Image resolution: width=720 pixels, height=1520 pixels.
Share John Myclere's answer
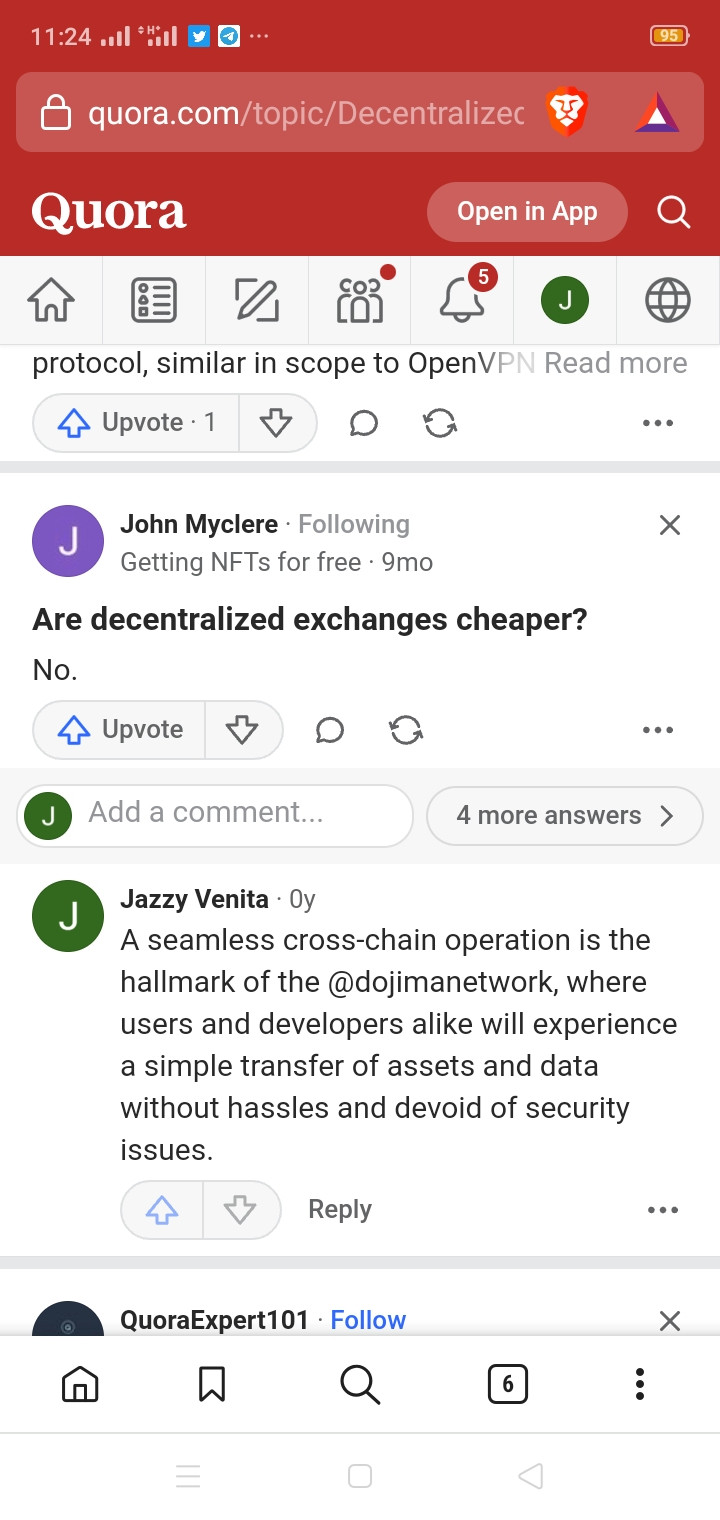point(406,730)
